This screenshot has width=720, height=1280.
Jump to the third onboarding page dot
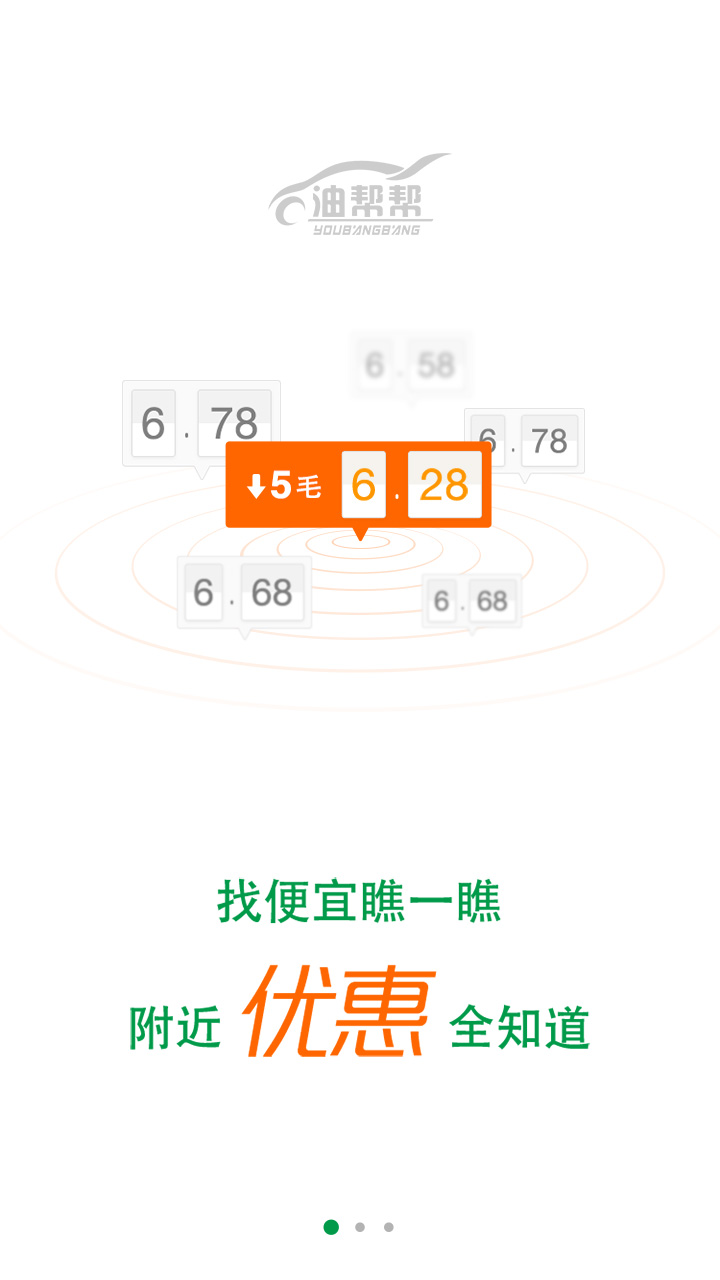[x=389, y=1227]
